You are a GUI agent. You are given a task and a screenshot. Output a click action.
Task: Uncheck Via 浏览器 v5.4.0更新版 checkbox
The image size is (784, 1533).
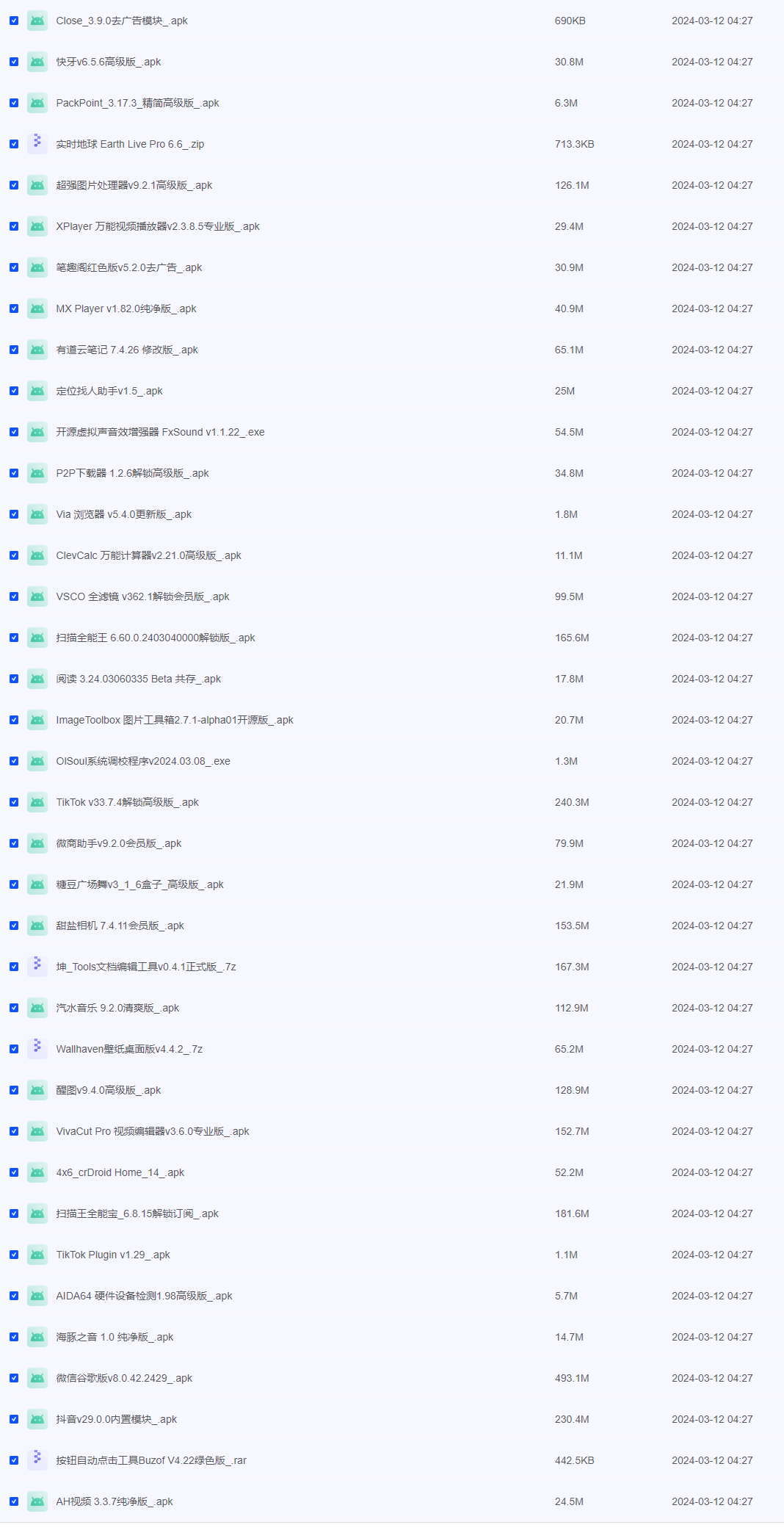click(14, 514)
